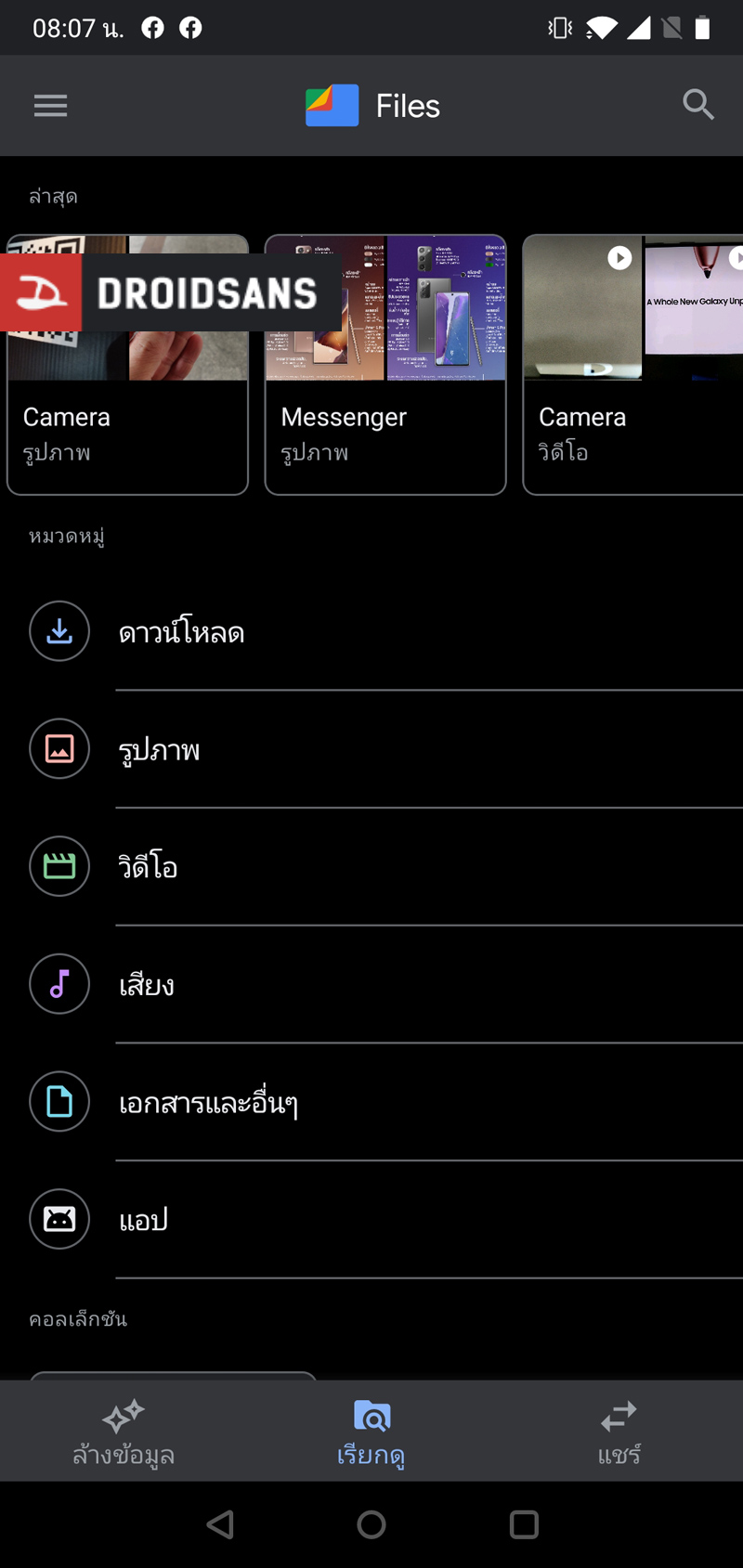The height and width of the screenshot is (1568, 743).
Task: Open the hamburger drawer menu
Action: [x=50, y=106]
